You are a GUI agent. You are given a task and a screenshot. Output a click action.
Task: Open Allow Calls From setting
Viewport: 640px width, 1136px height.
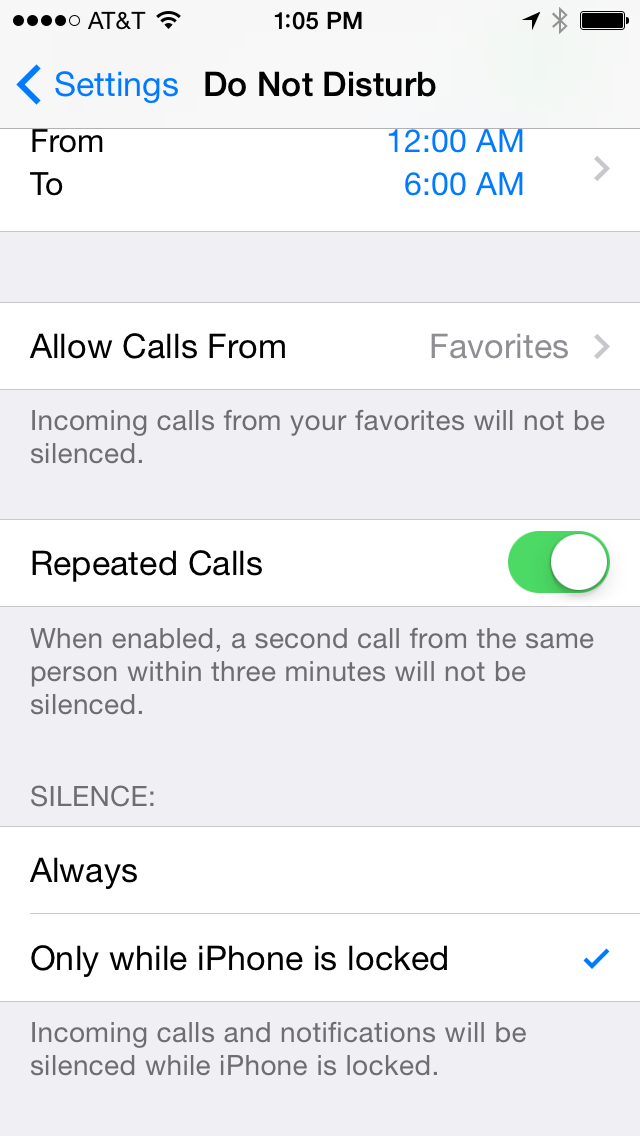(x=320, y=346)
